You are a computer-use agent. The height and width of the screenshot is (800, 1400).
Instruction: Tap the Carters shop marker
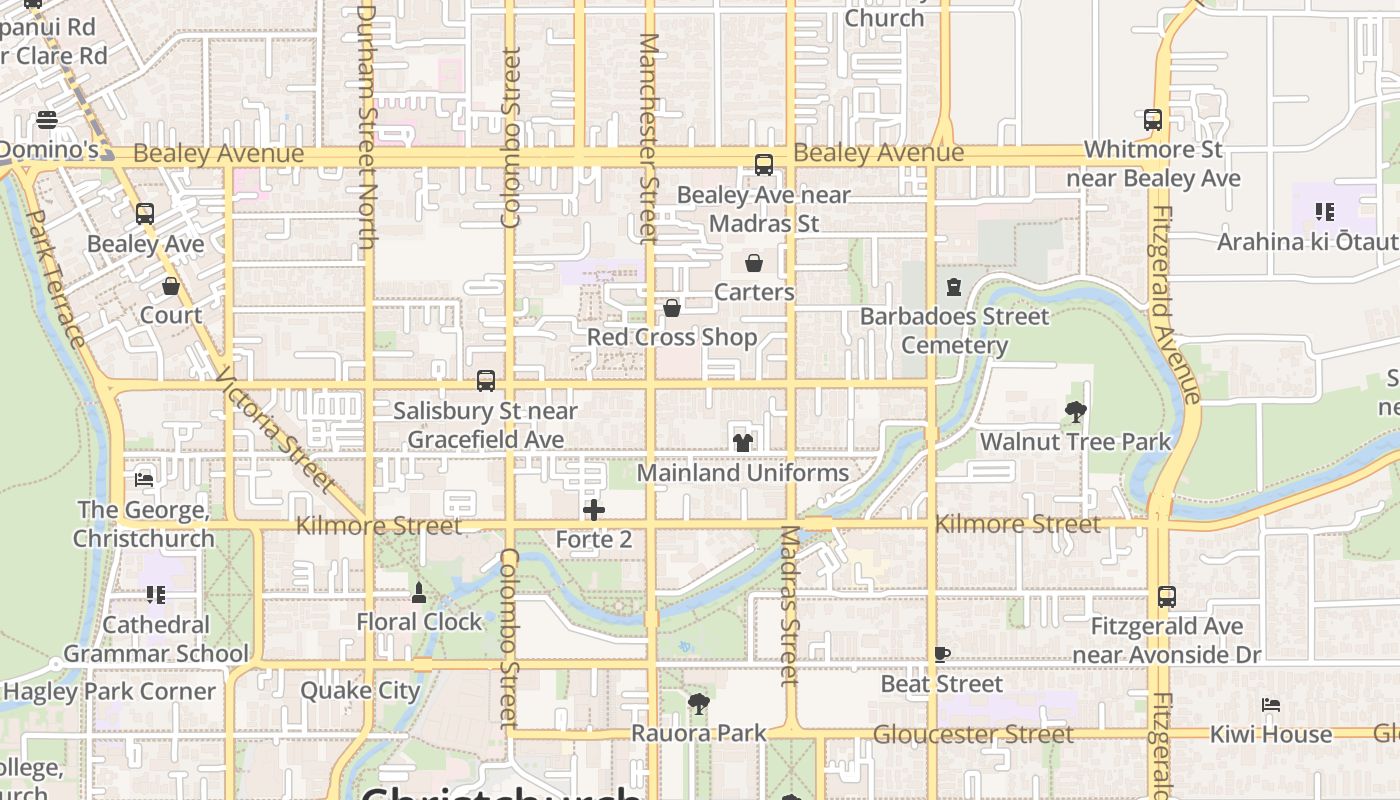(754, 263)
